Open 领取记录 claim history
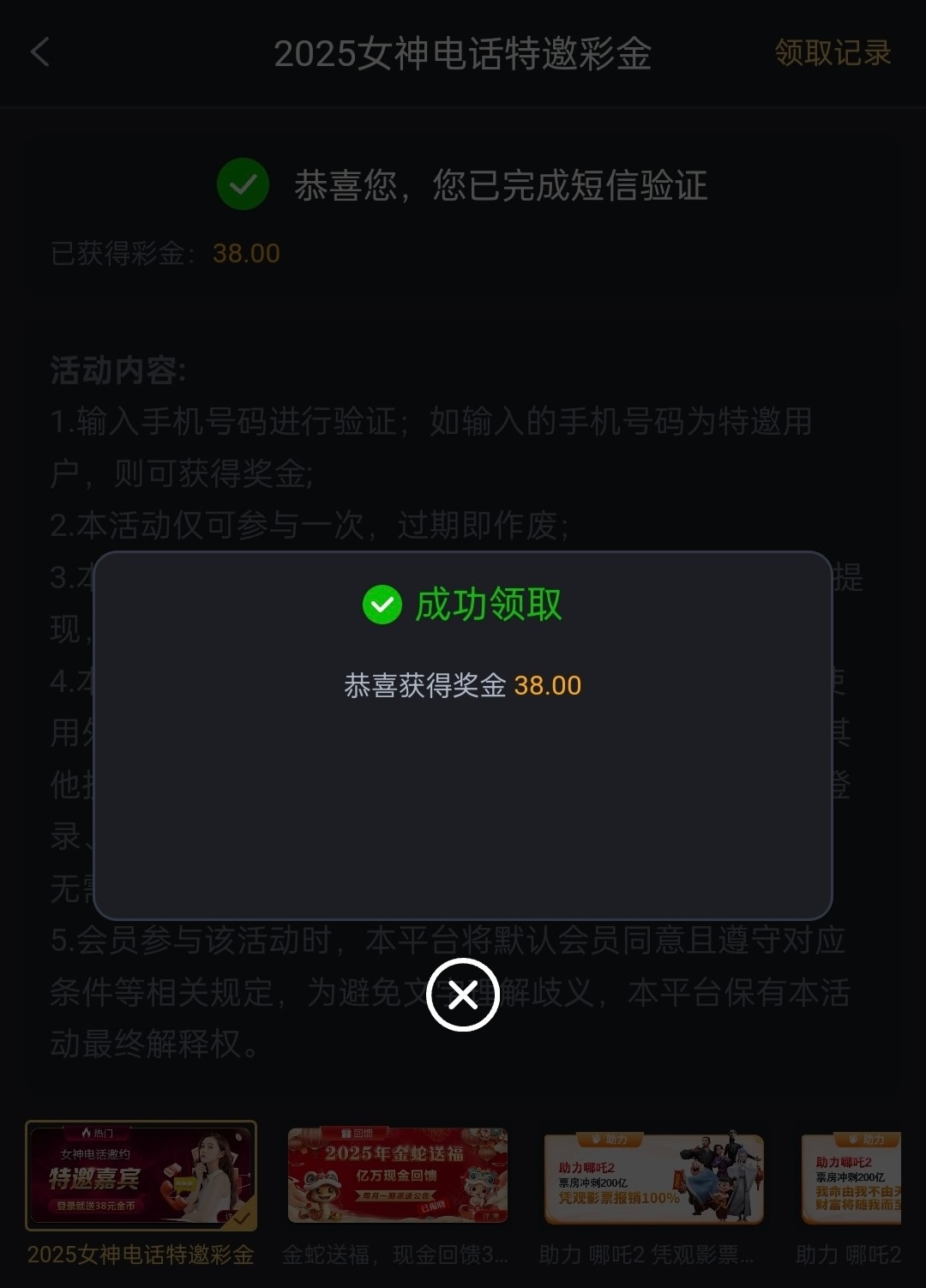Viewport: 926px width, 1288px height. point(833,52)
